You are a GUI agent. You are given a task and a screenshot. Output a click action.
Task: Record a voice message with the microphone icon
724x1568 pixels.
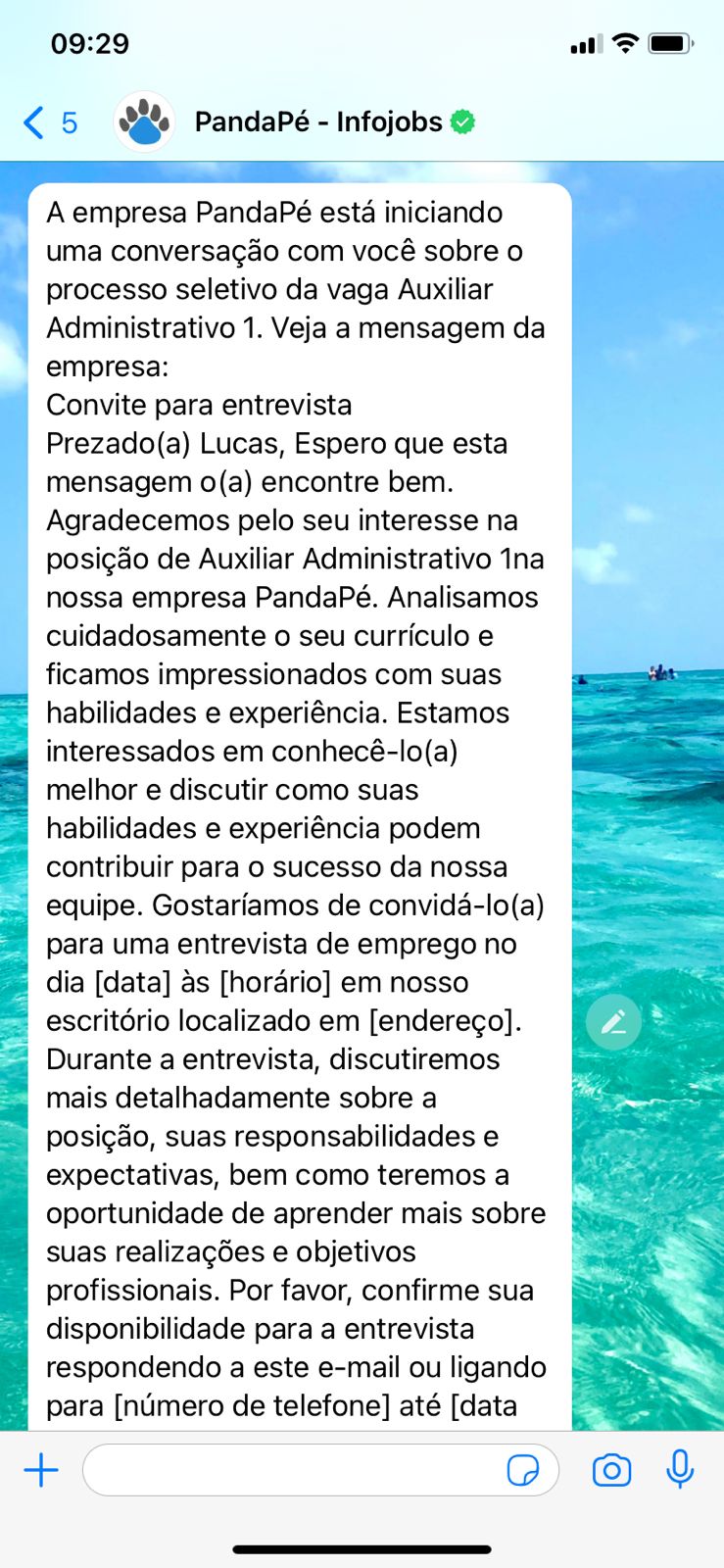[680, 1470]
